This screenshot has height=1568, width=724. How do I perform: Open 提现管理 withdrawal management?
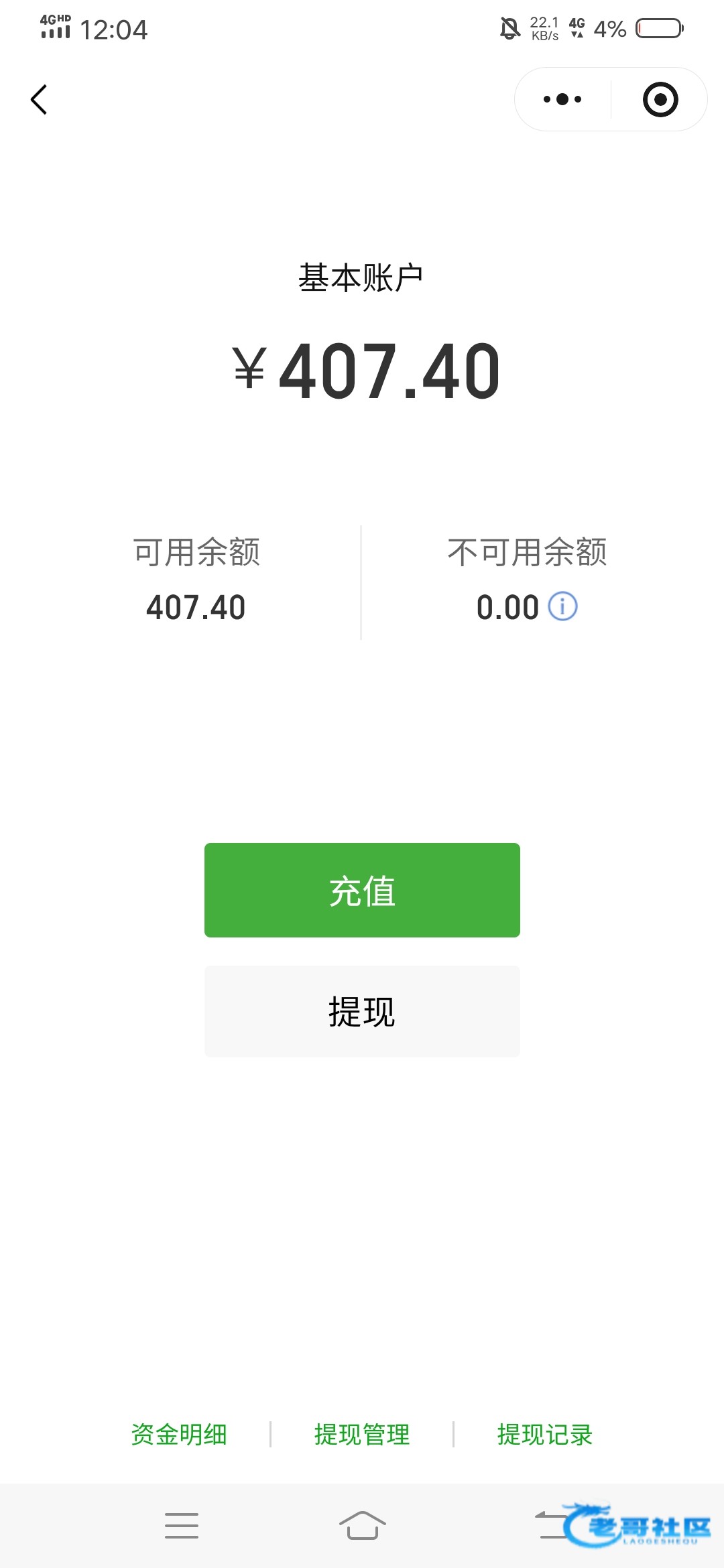(362, 1435)
